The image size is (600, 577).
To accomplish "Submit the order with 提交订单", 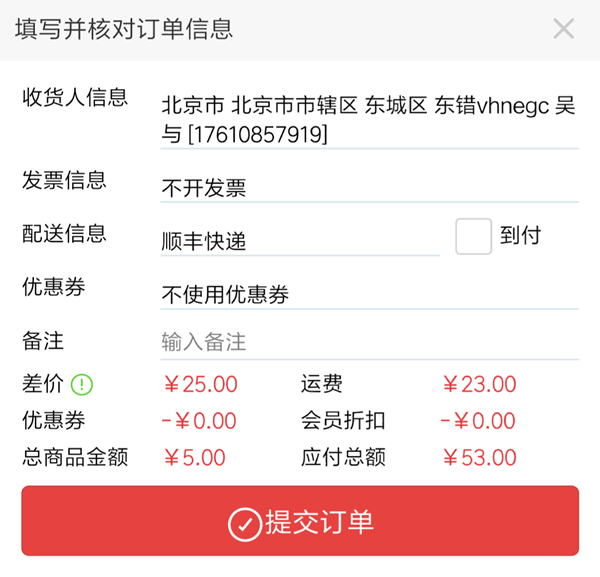I will pyautogui.click(x=300, y=521).
